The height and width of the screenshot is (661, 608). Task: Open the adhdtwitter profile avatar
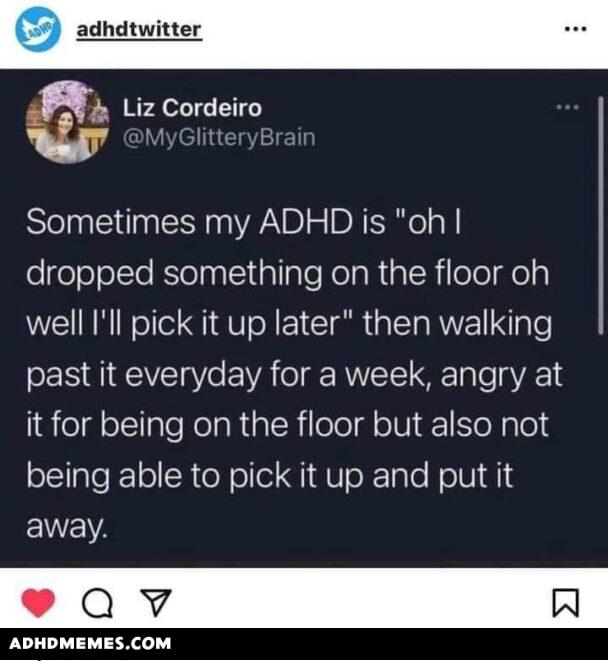37,30
